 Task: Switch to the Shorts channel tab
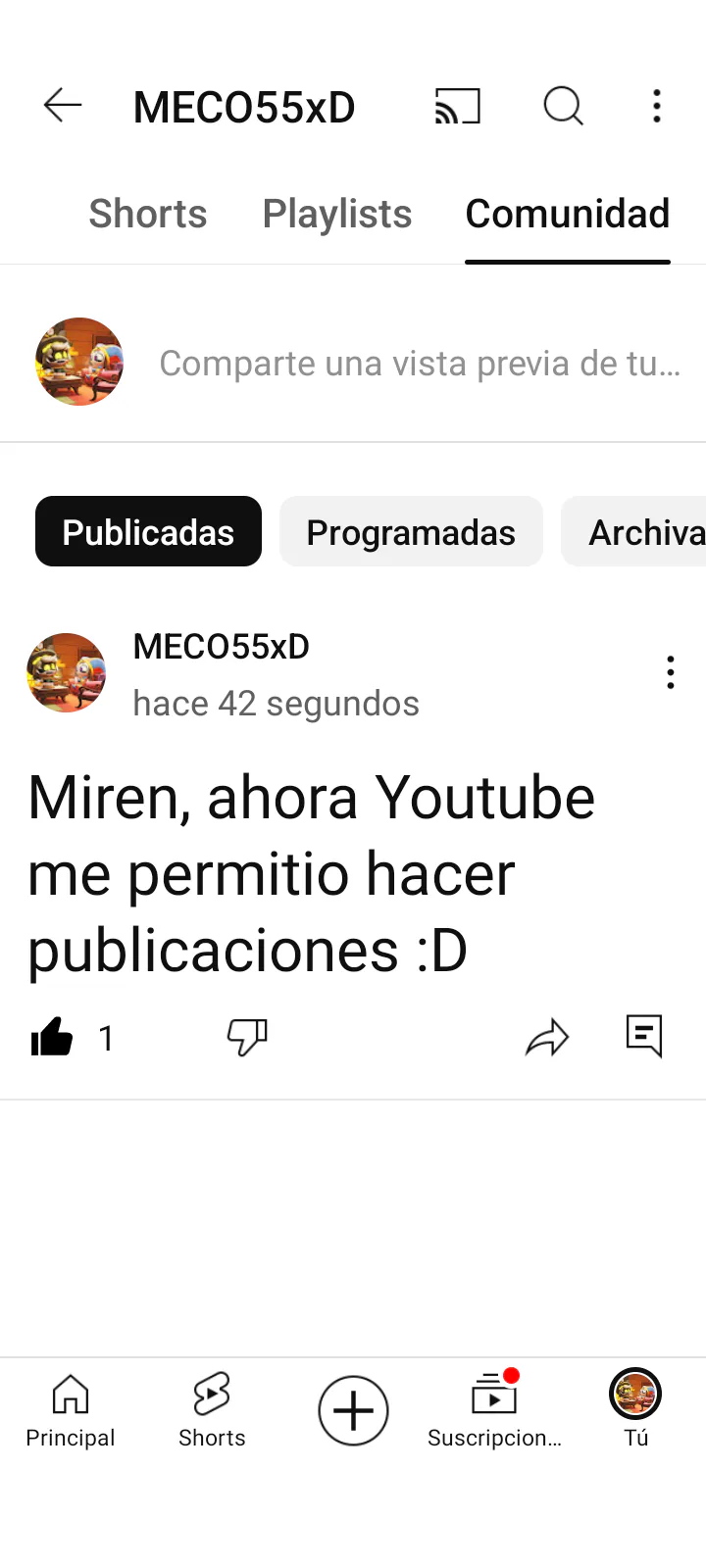[148, 214]
